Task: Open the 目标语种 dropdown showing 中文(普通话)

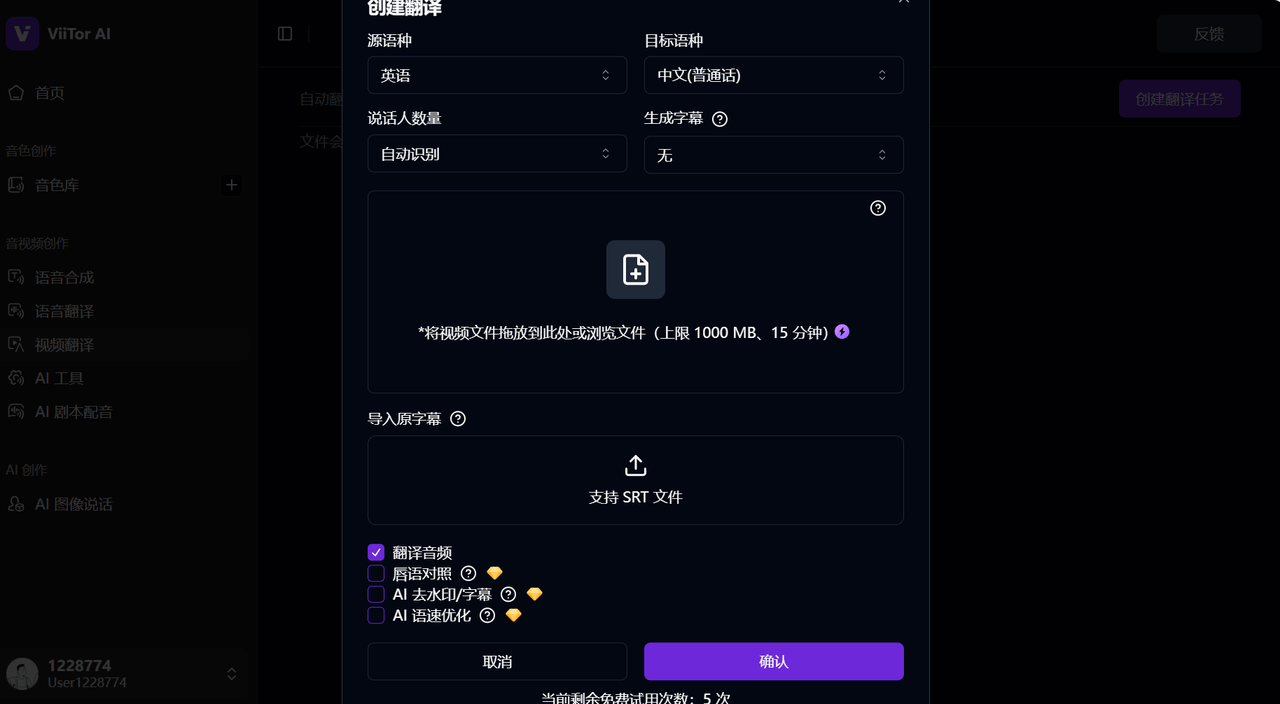Action: (773, 75)
